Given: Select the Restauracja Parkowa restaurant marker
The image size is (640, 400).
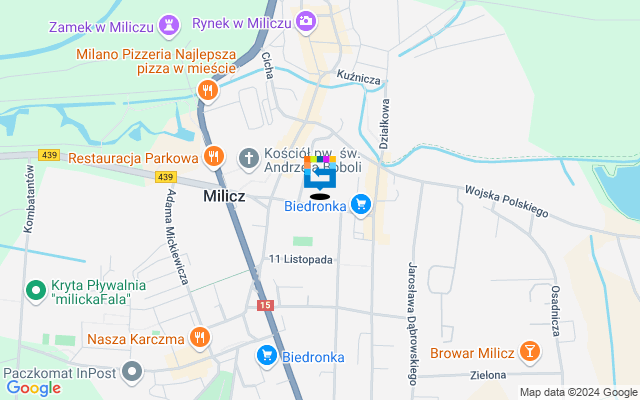Looking at the screenshot, I should [212, 157].
